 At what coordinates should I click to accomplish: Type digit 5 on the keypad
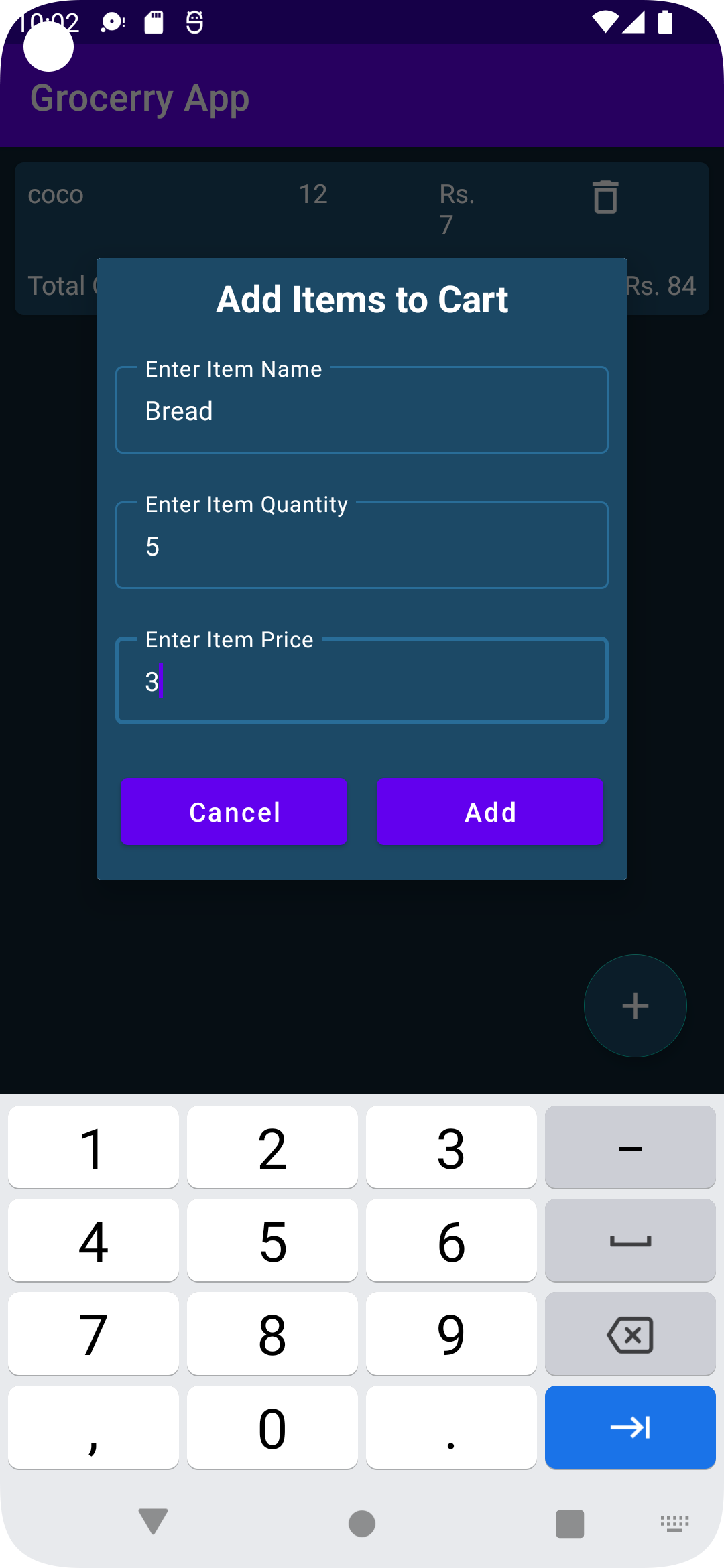272,1241
